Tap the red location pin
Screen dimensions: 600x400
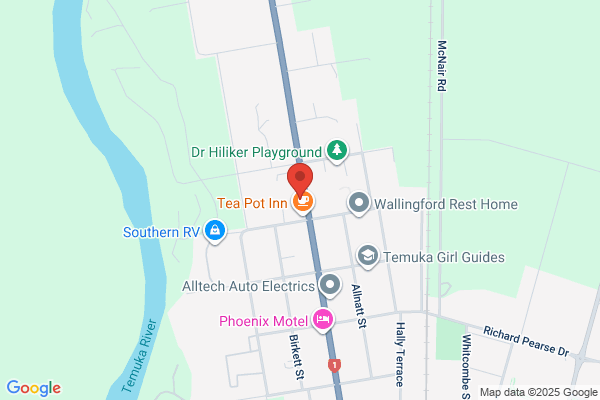(x=300, y=180)
